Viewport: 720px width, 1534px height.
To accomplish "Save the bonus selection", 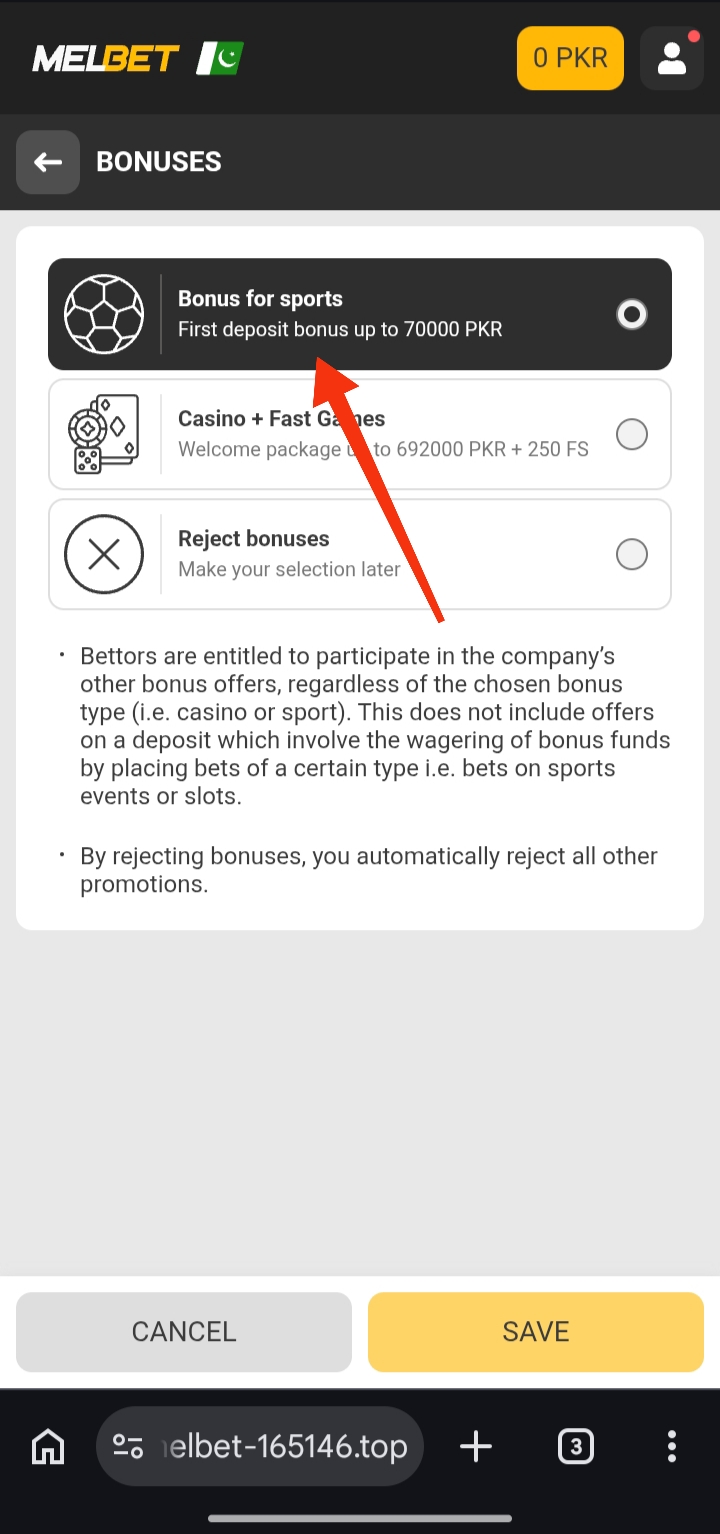I will click(535, 1331).
